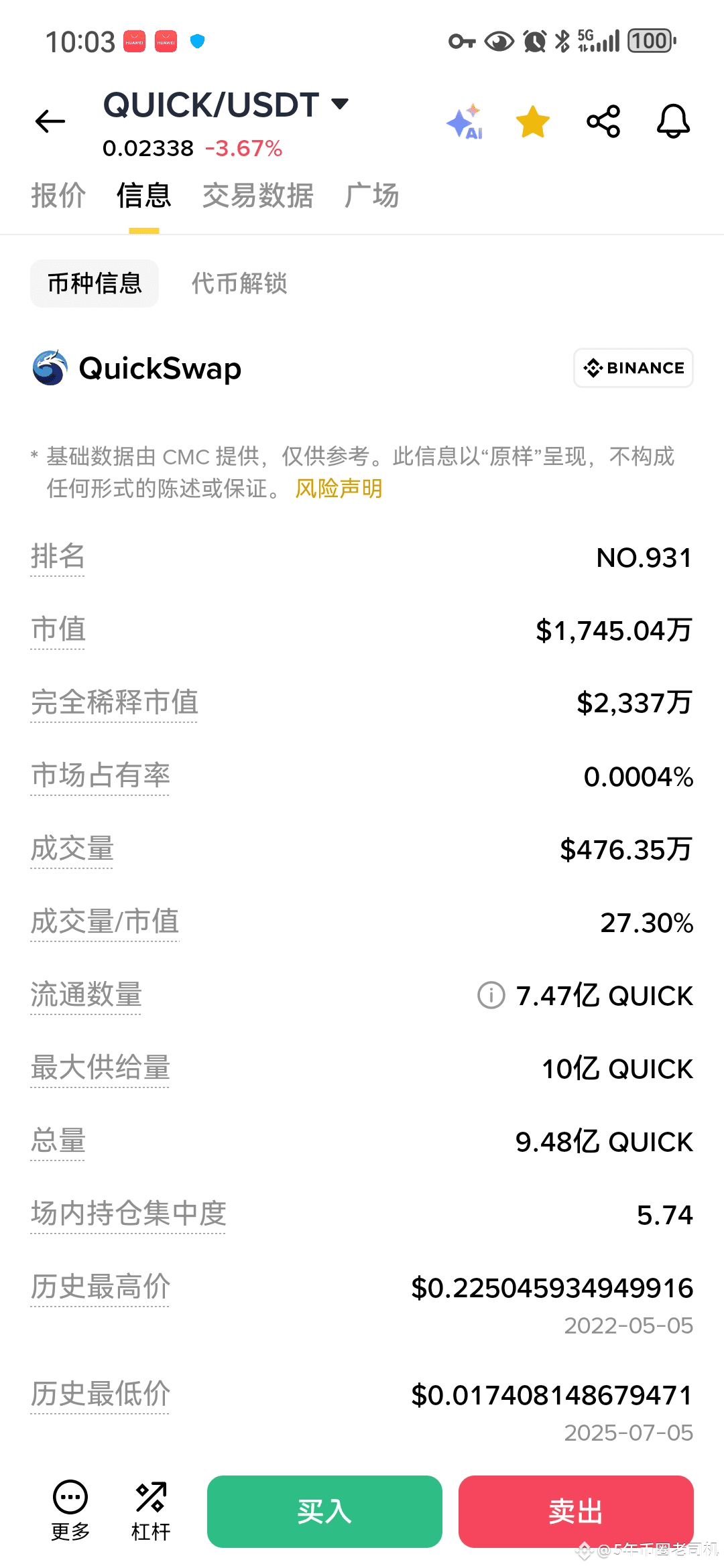The height and width of the screenshot is (1568, 724).
Task: Open price alert bell
Action: (673, 121)
